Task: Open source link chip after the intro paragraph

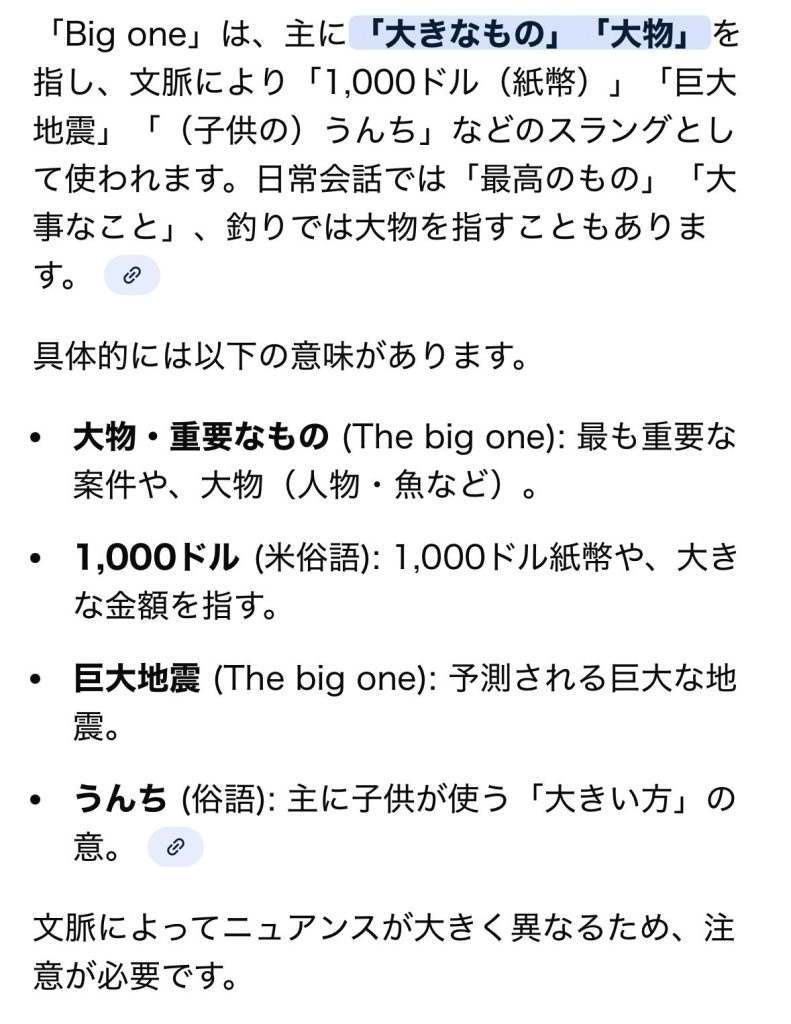Action: [x=131, y=277]
